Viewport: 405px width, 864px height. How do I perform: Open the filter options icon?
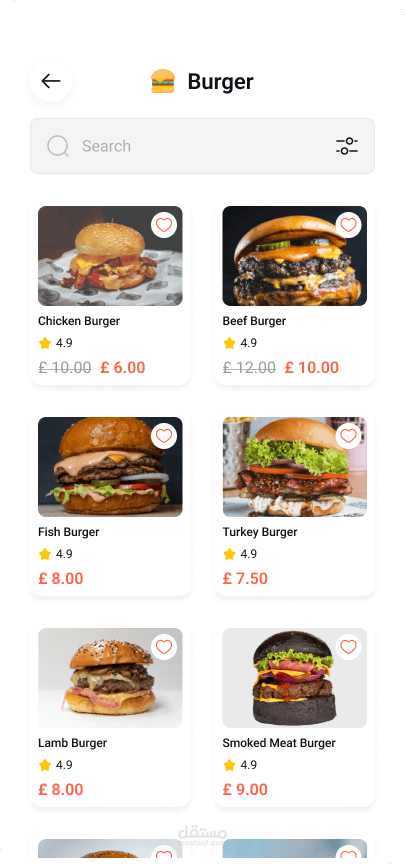click(347, 146)
